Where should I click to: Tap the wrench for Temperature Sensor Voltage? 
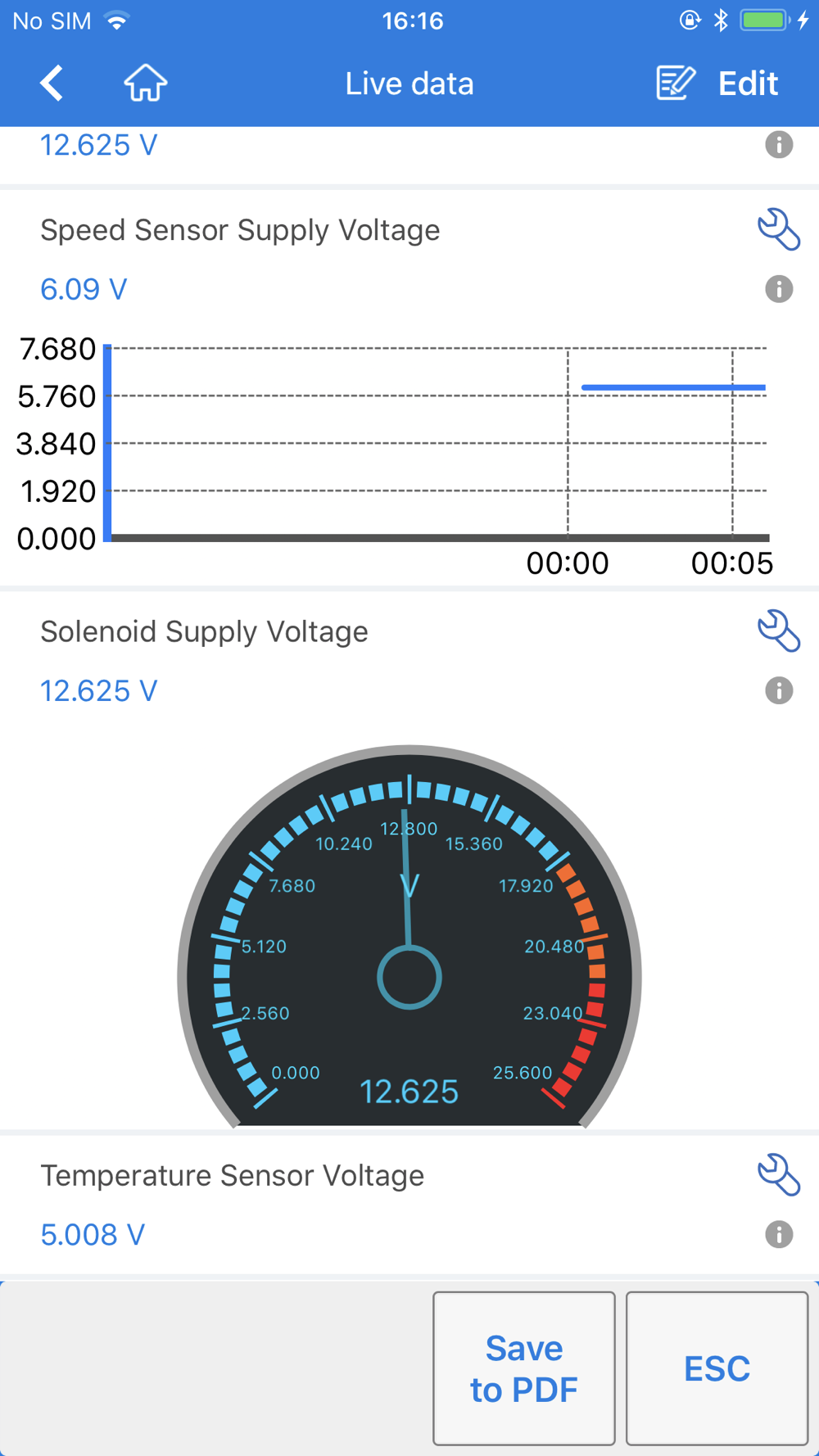778,1174
